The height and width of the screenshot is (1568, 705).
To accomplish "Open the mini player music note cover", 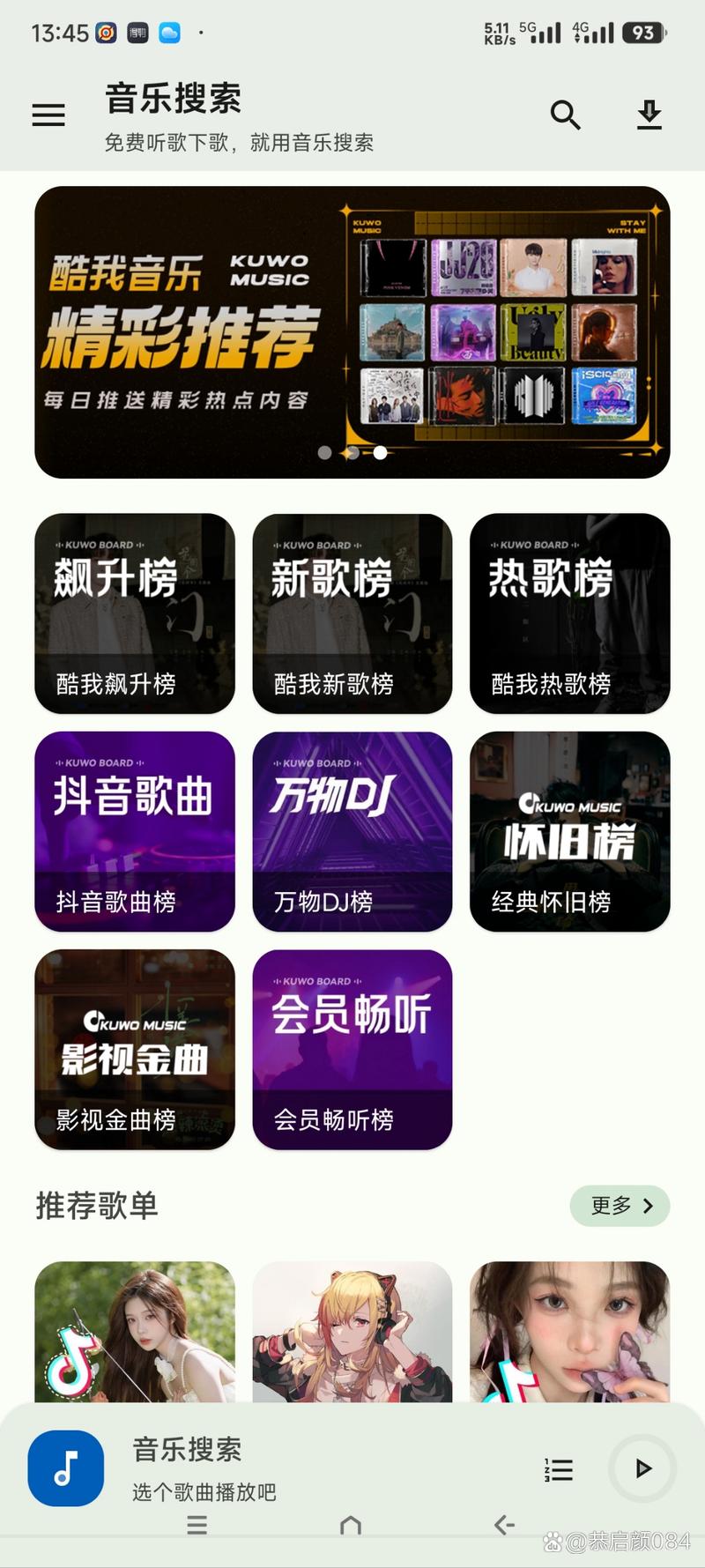I will point(66,1468).
